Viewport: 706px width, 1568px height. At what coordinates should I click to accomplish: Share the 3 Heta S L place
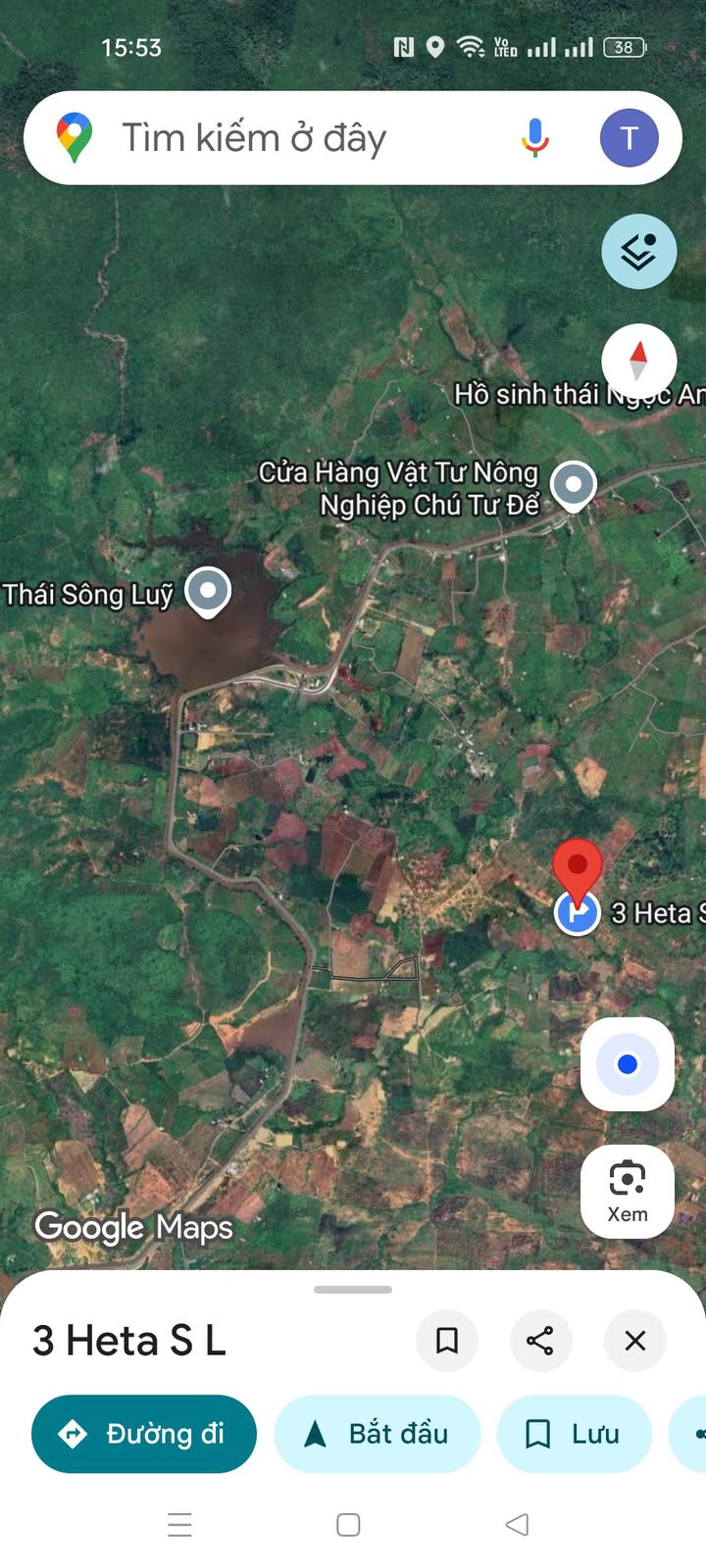[x=540, y=1340]
